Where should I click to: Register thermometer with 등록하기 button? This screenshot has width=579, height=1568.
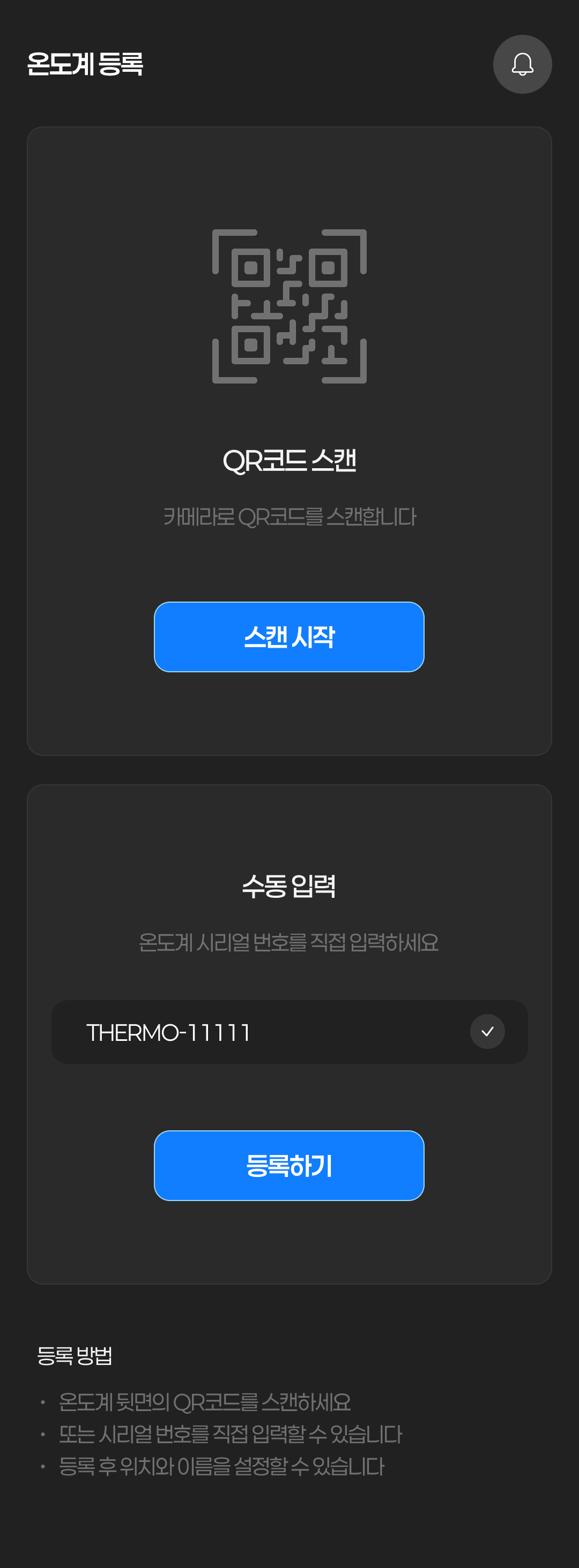(289, 1166)
